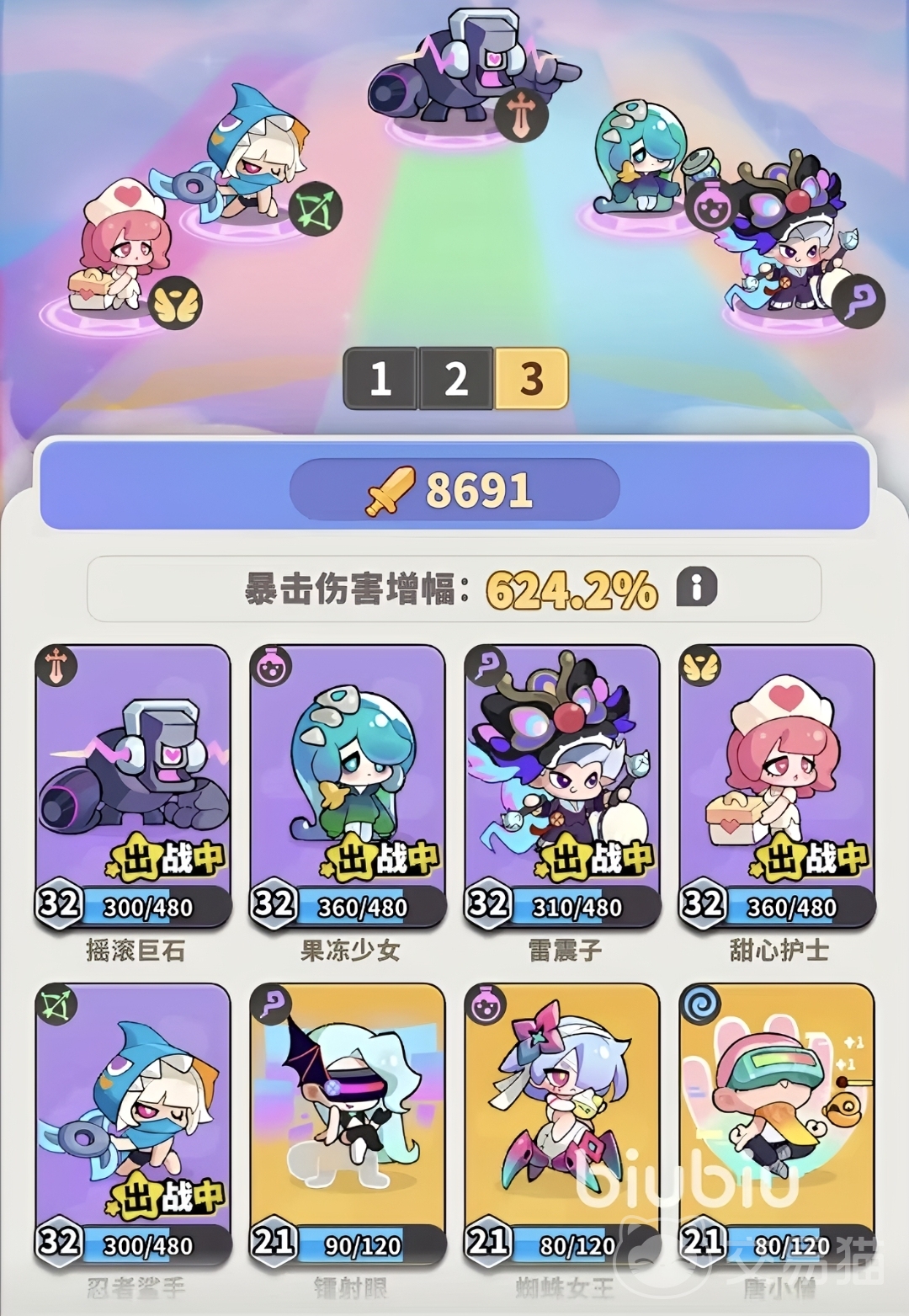Image resolution: width=909 pixels, height=1316 pixels.
Task: Open crit damage boost info icon
Action: 696,587
